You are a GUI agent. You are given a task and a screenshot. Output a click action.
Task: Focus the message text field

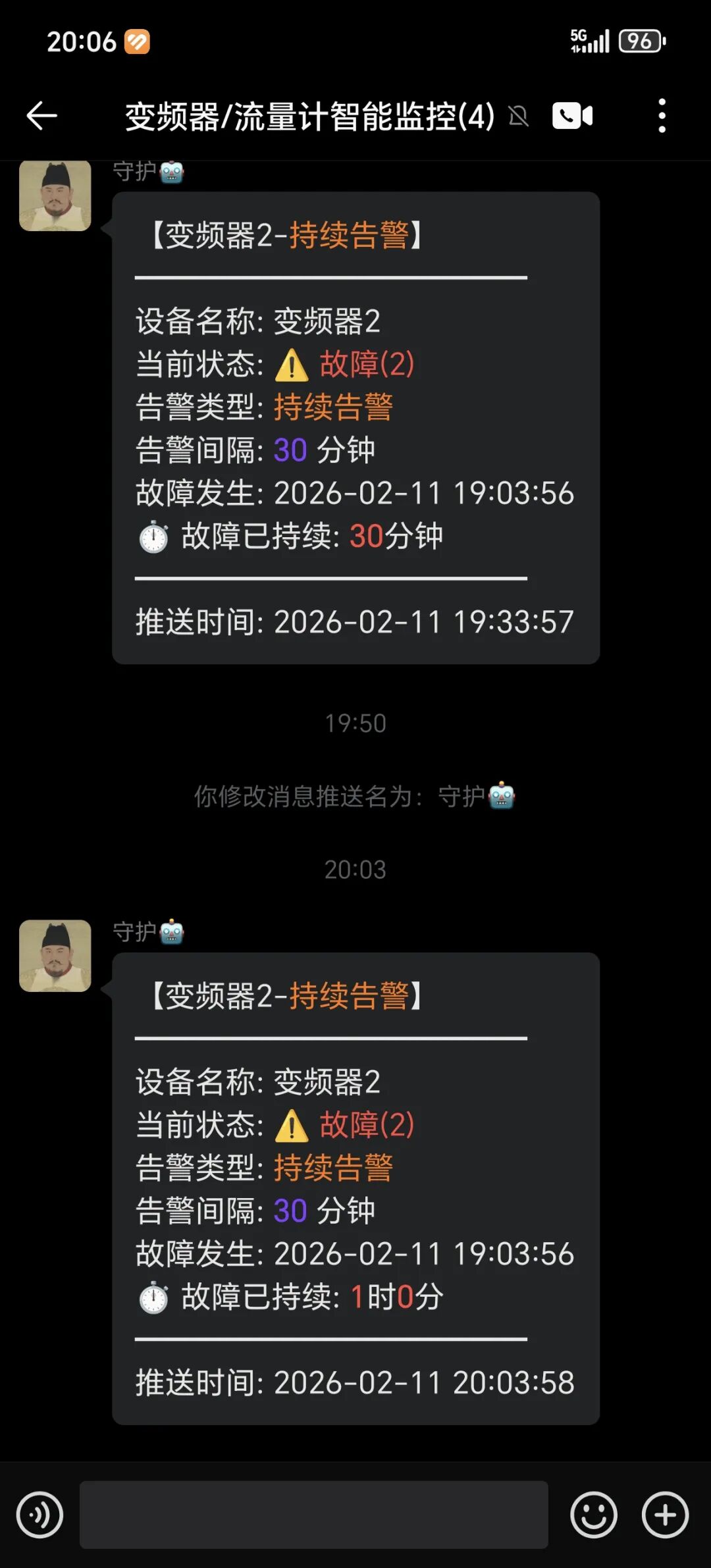click(x=313, y=1515)
